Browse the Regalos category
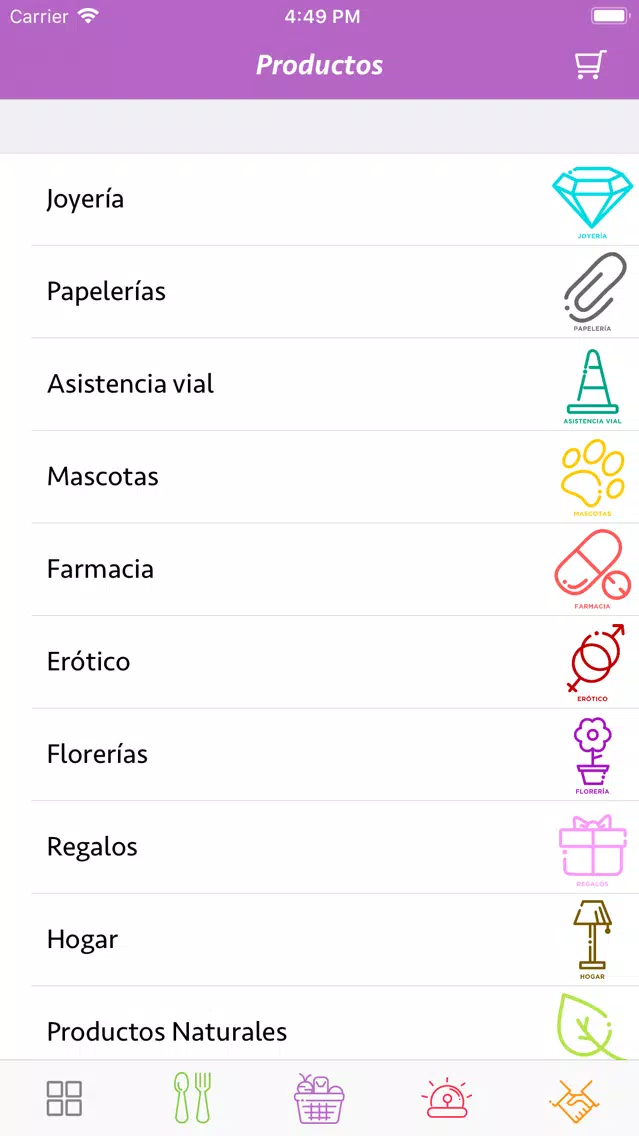This screenshot has height=1136, width=639. (320, 847)
